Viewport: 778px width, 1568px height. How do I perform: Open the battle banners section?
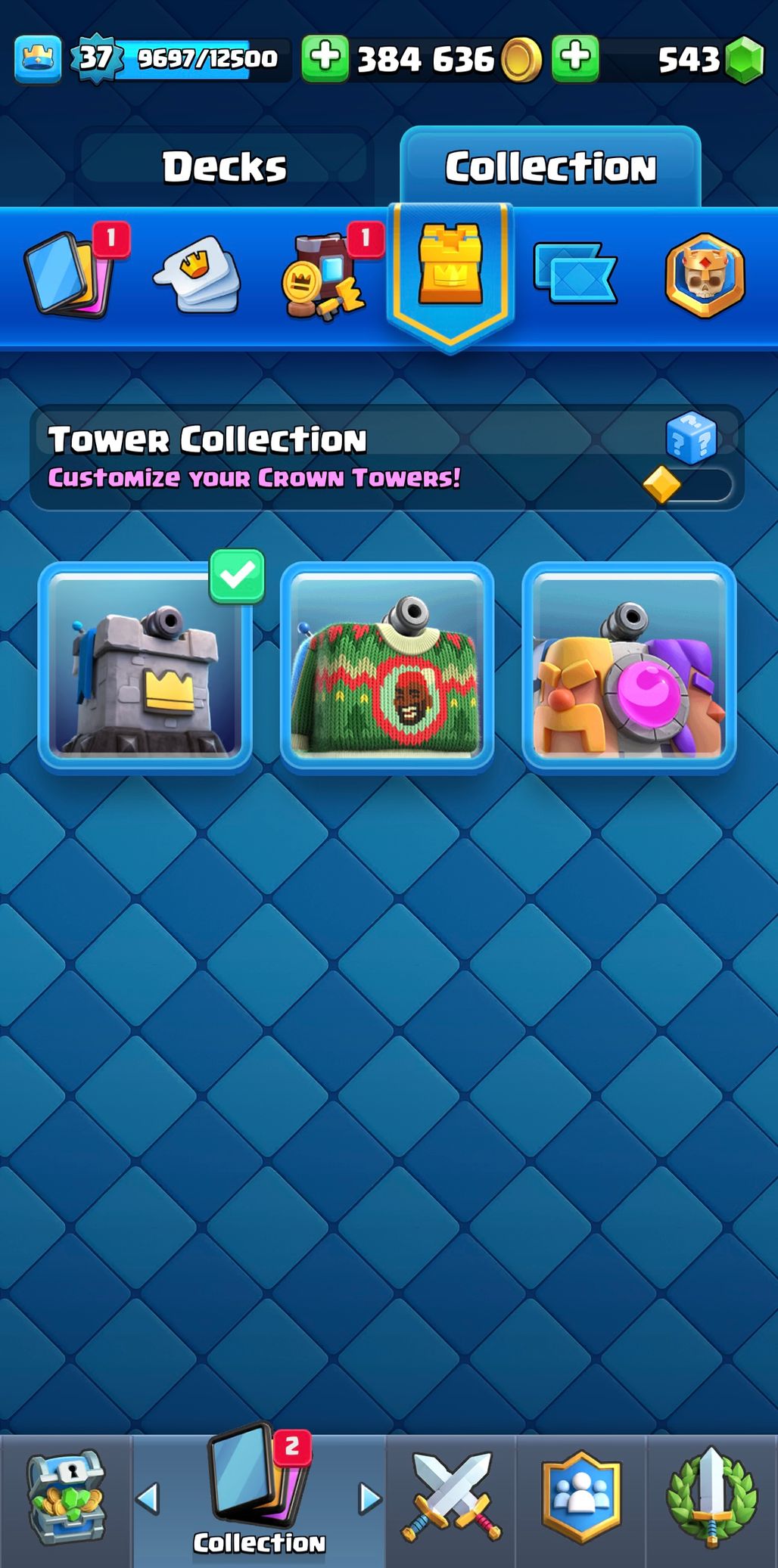(x=575, y=274)
